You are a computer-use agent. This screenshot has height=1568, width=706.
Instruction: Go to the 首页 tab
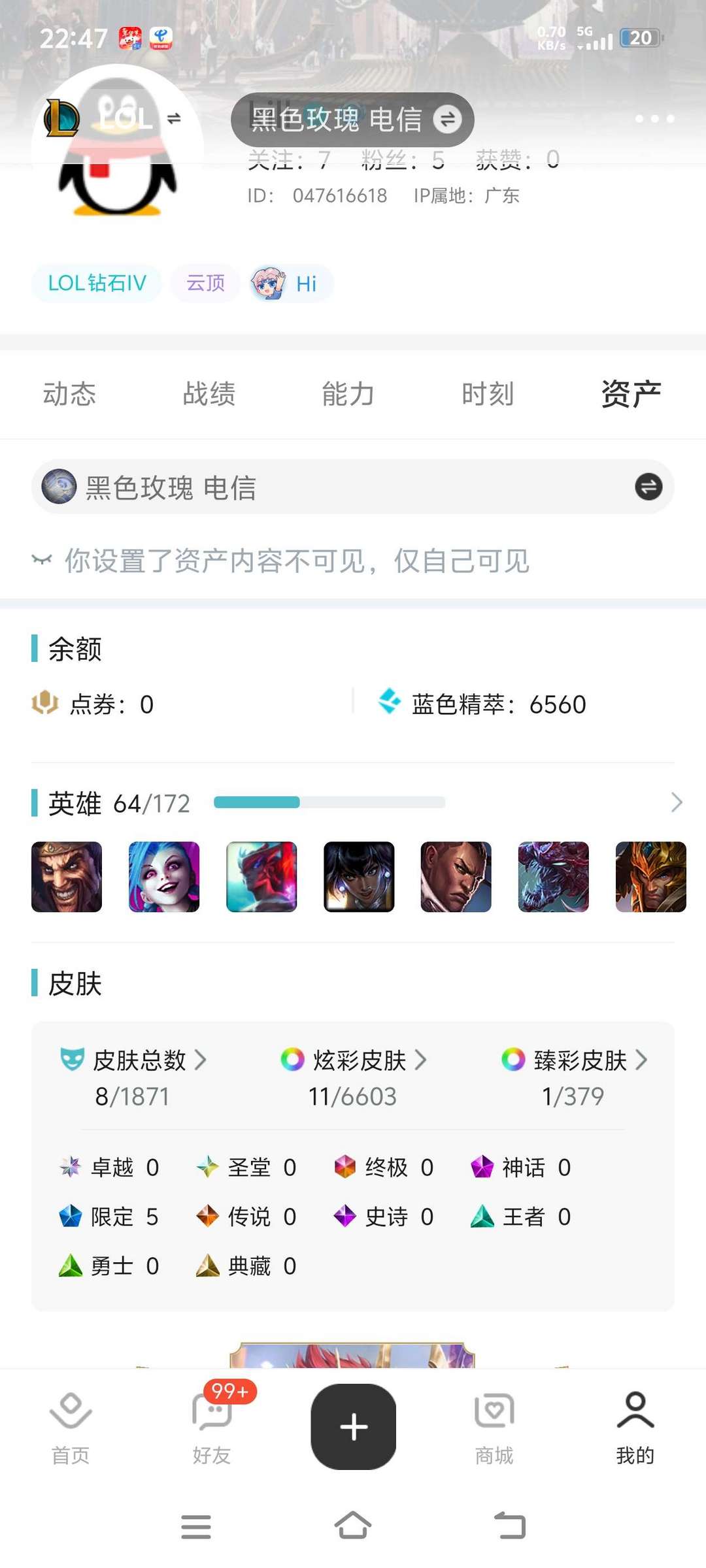pyautogui.click(x=71, y=1427)
